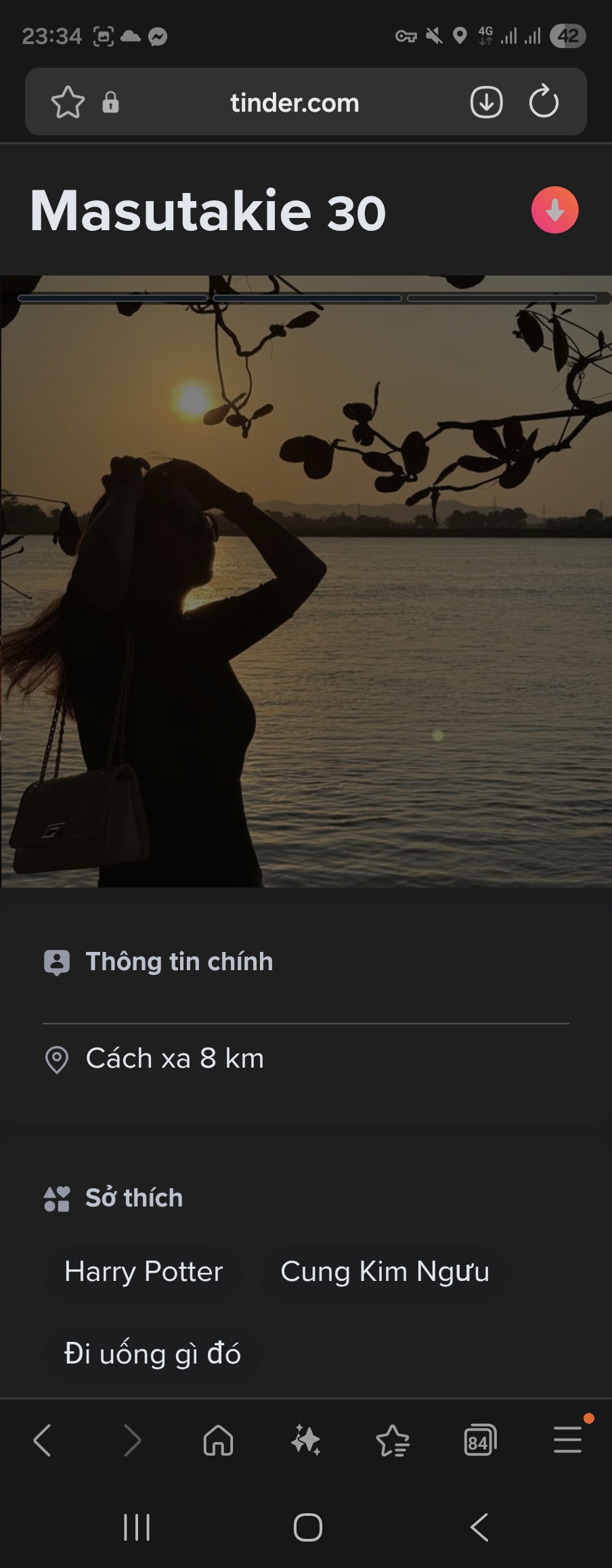View Masutakie's profile photo

pyautogui.click(x=306, y=582)
